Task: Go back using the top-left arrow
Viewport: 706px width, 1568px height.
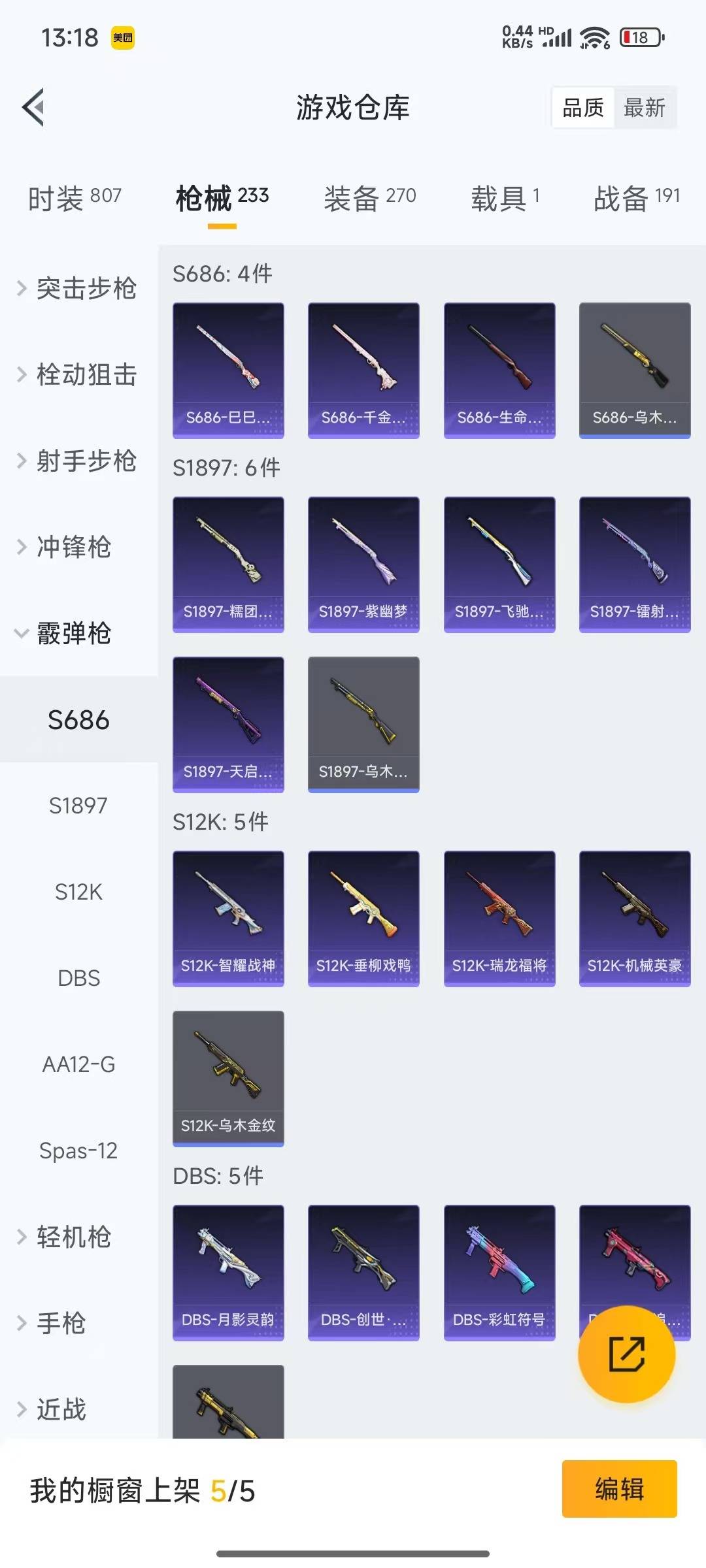Action: (x=34, y=107)
